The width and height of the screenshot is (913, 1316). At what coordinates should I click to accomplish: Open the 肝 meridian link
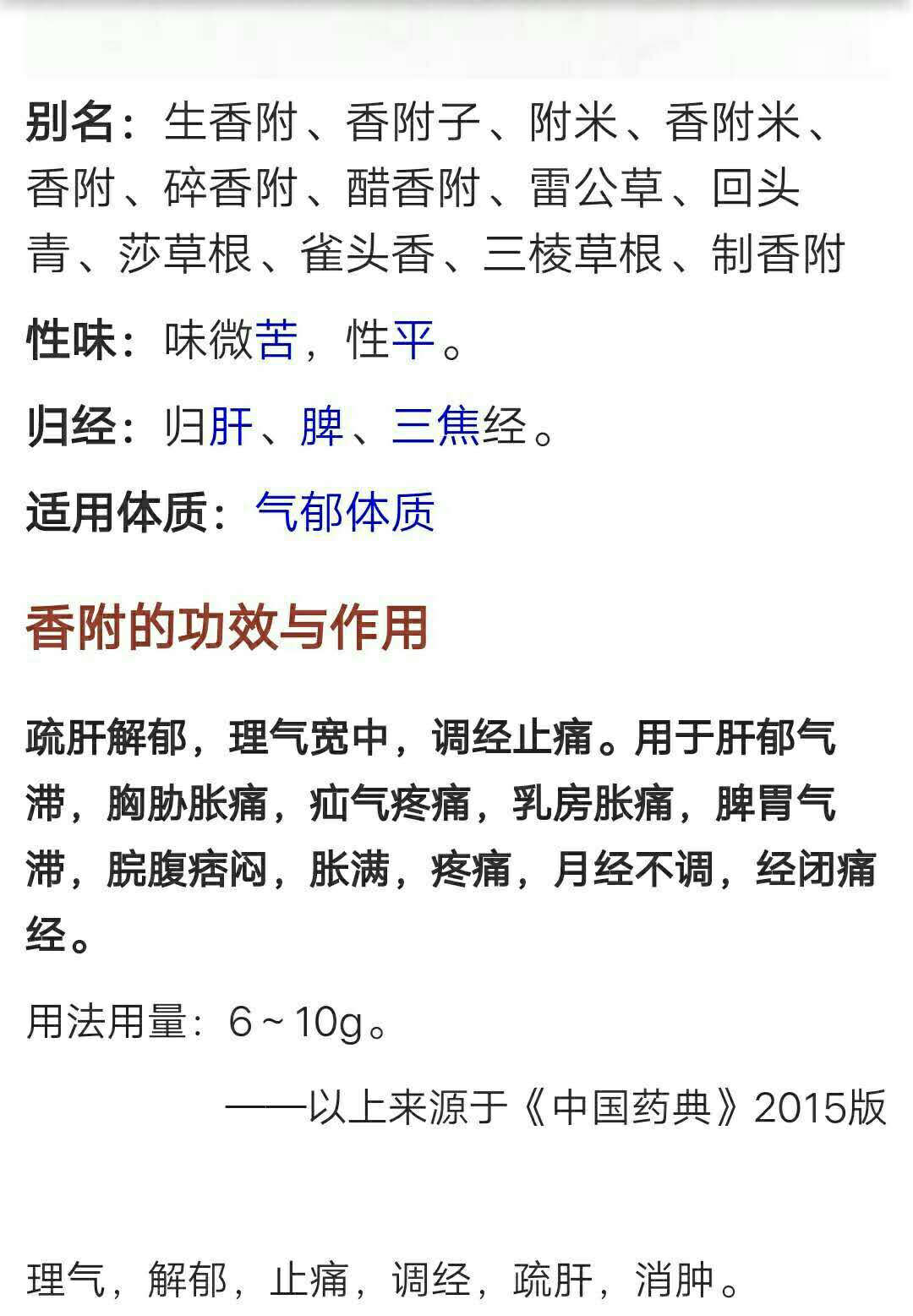(x=231, y=426)
